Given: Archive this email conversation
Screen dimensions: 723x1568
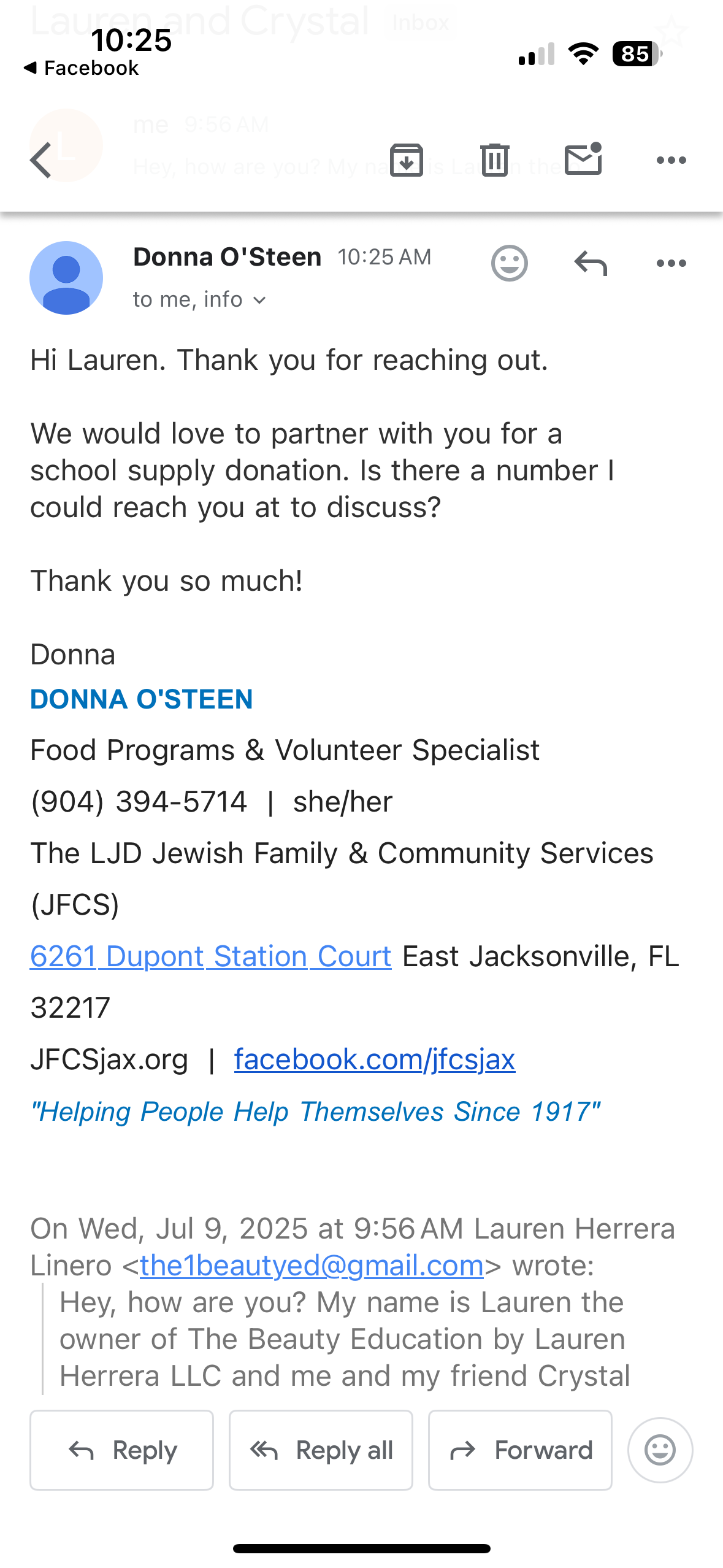Looking at the screenshot, I should coord(407,160).
